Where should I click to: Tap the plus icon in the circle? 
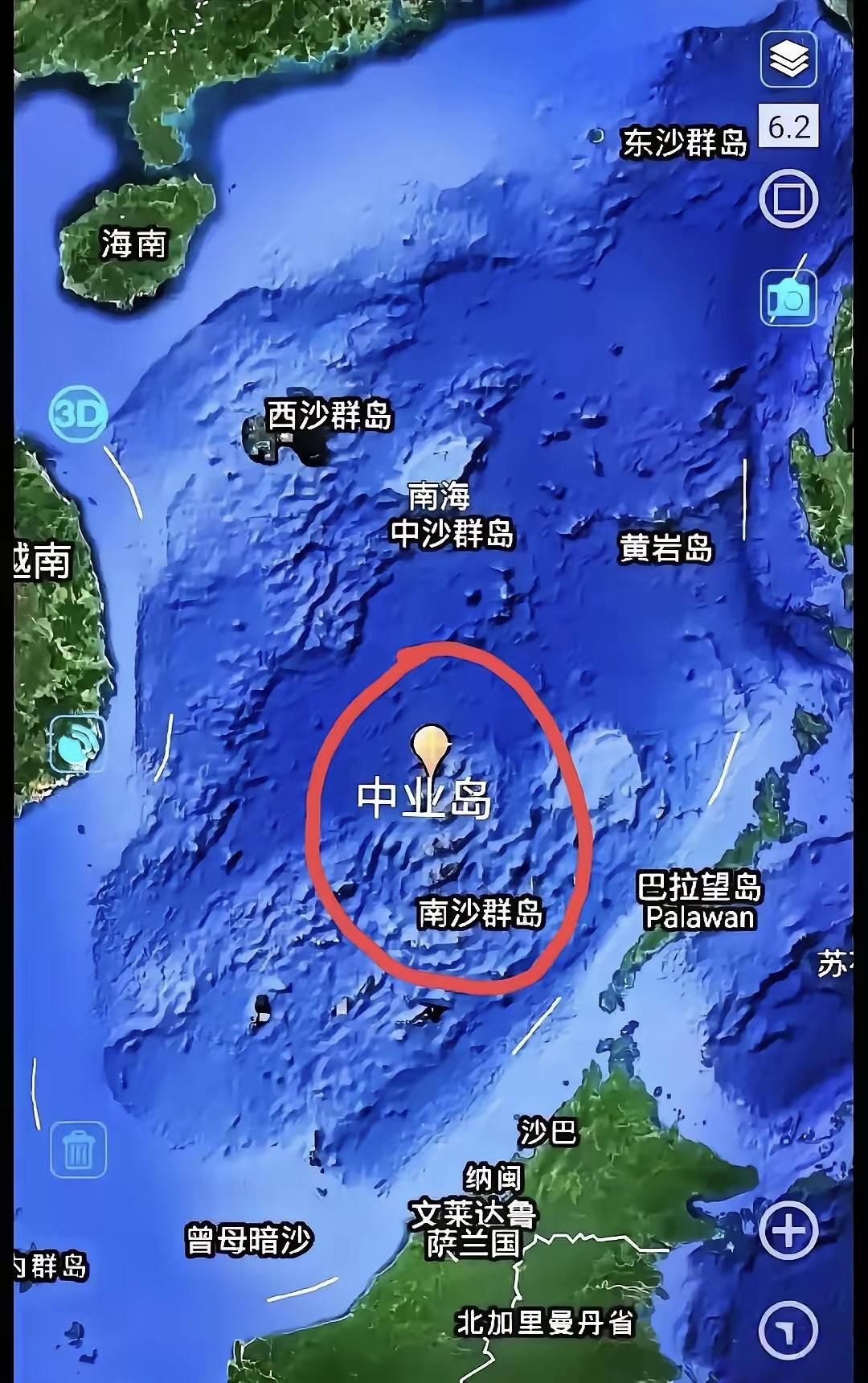[788, 1229]
